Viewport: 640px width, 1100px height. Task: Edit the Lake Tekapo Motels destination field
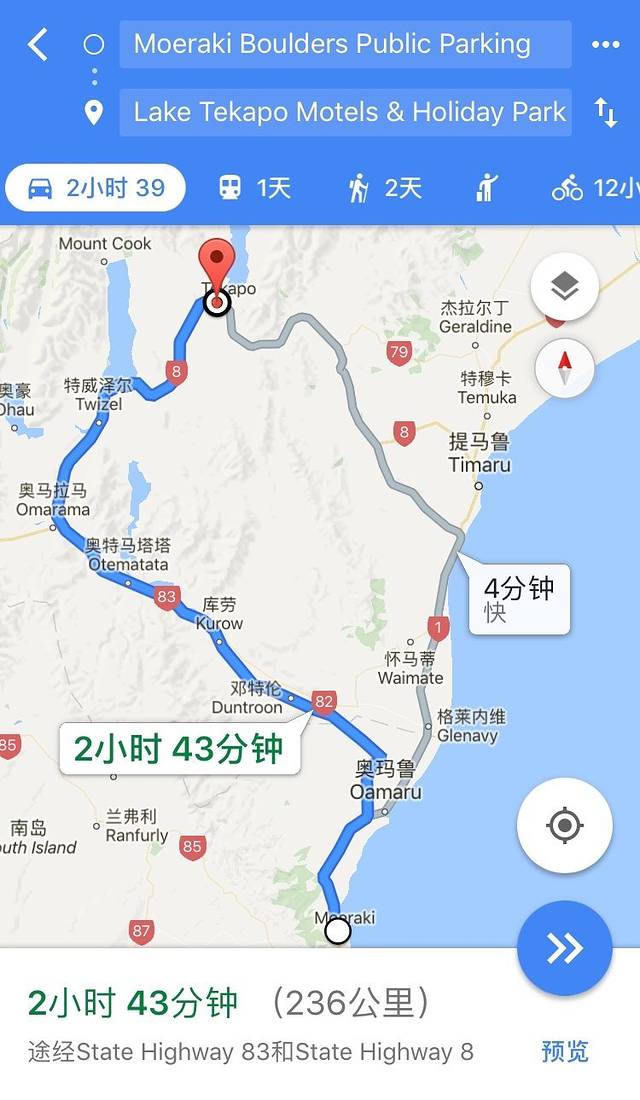(x=345, y=112)
